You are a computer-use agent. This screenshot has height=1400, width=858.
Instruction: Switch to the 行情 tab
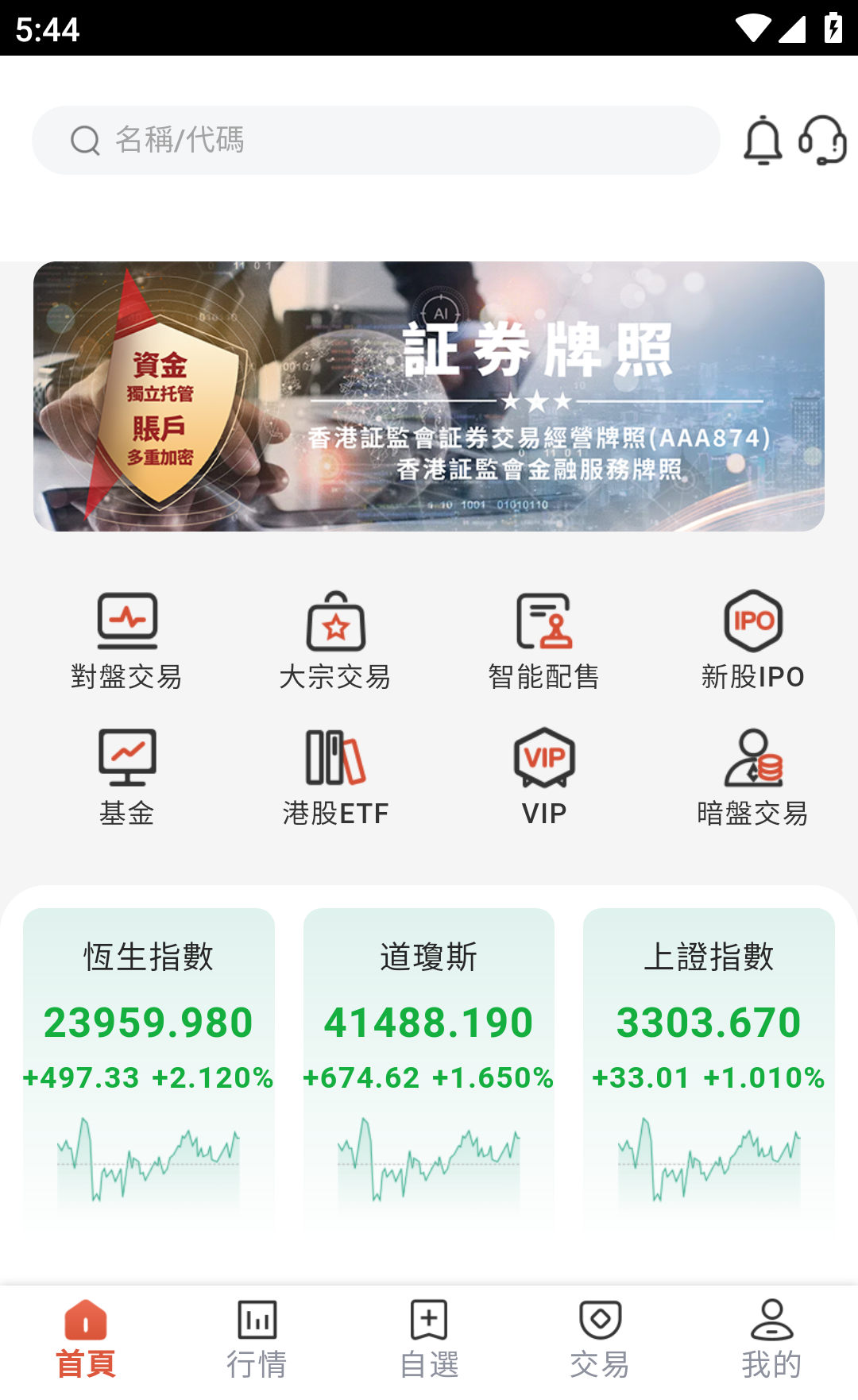257,1340
